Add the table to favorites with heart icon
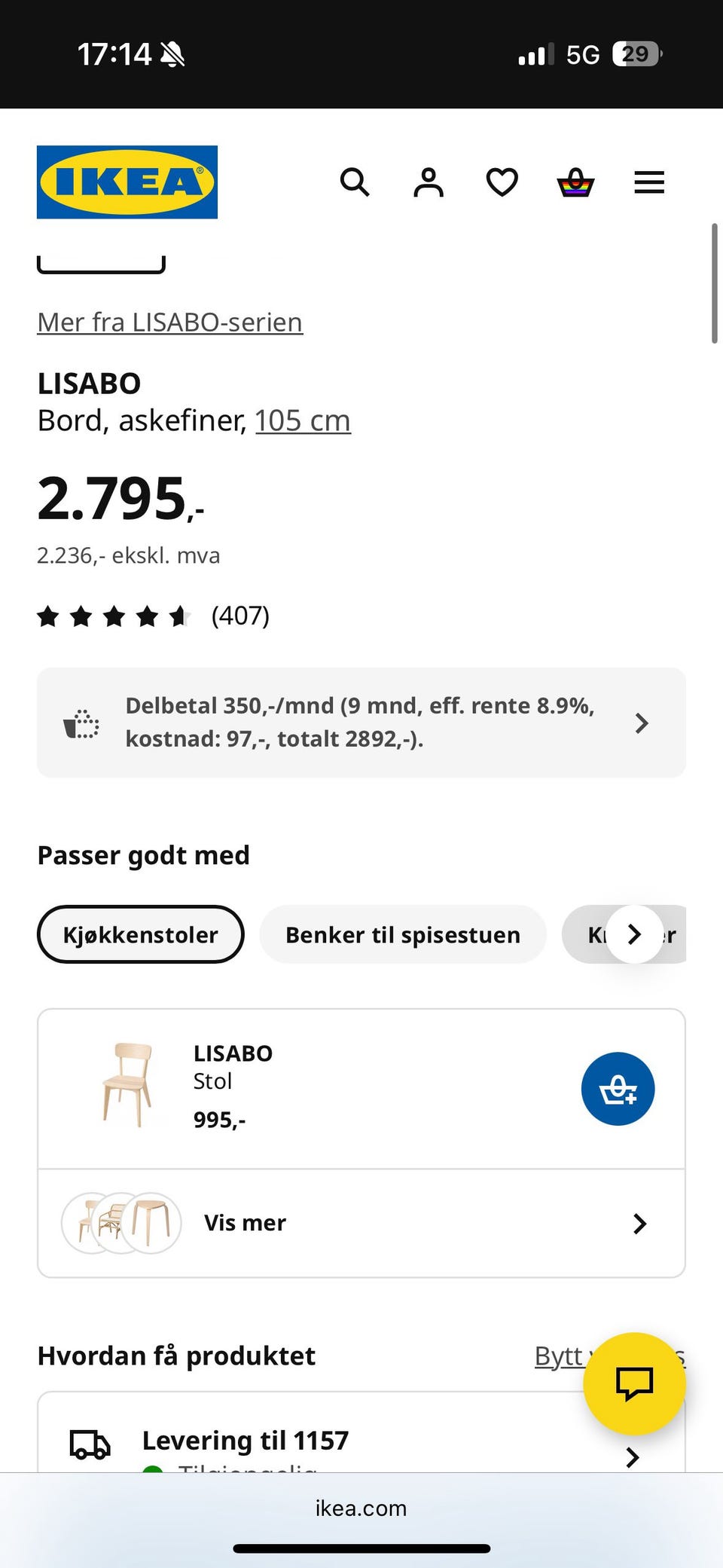The width and height of the screenshot is (723, 1568). pyautogui.click(x=501, y=182)
